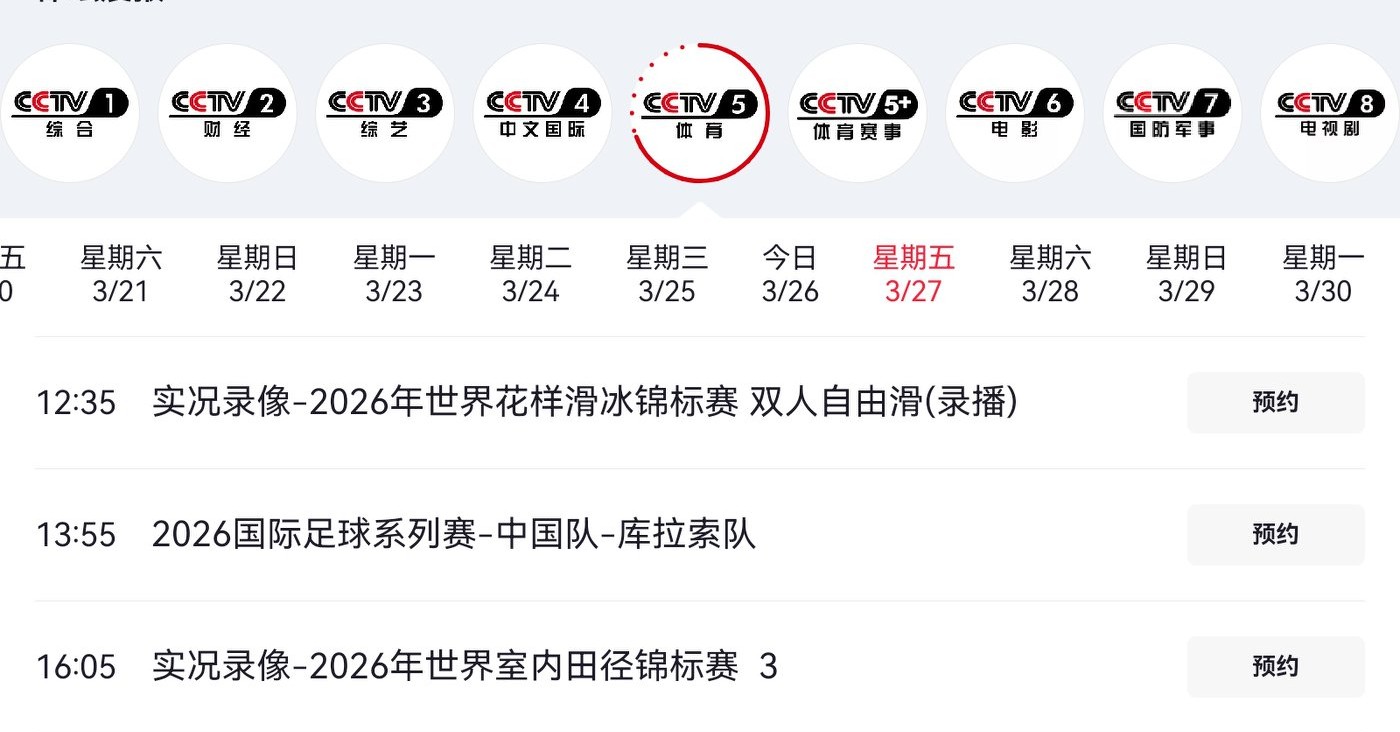Jump to 今日 3/26 schedule

click(790, 275)
